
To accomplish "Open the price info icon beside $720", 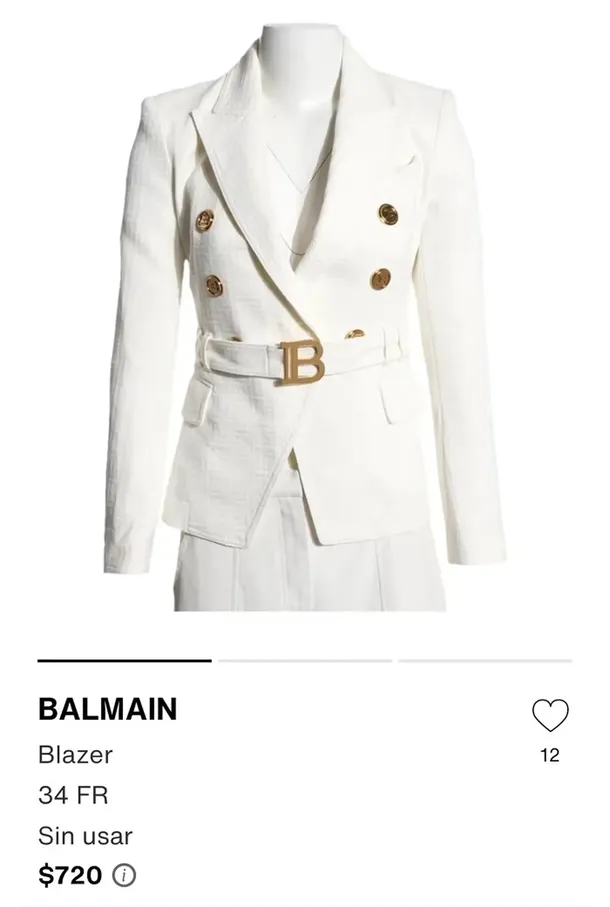I will 125,876.
